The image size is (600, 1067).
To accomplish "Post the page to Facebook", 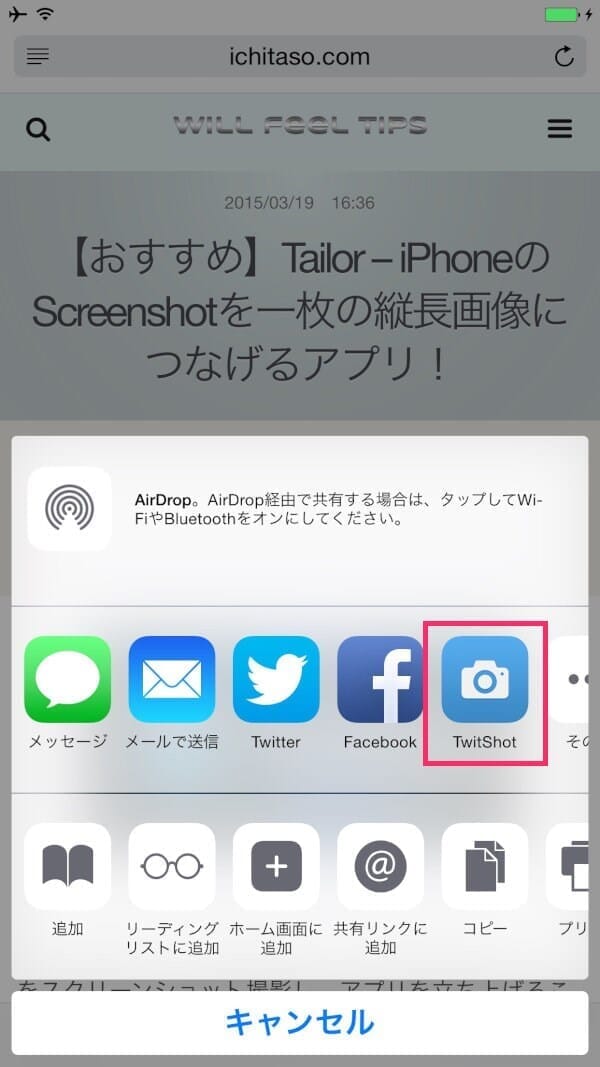I will click(380, 680).
